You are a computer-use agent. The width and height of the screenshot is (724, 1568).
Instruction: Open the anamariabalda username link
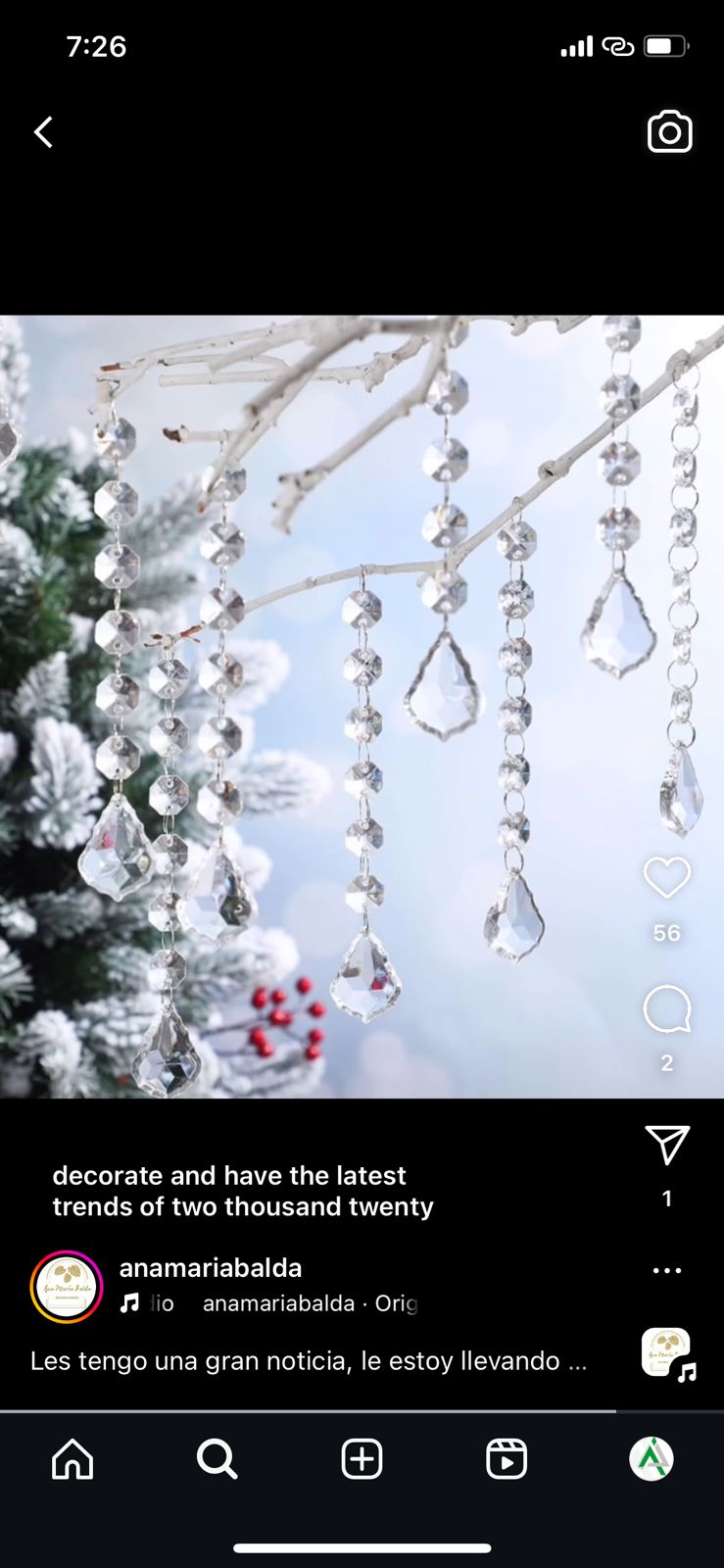click(x=211, y=1268)
